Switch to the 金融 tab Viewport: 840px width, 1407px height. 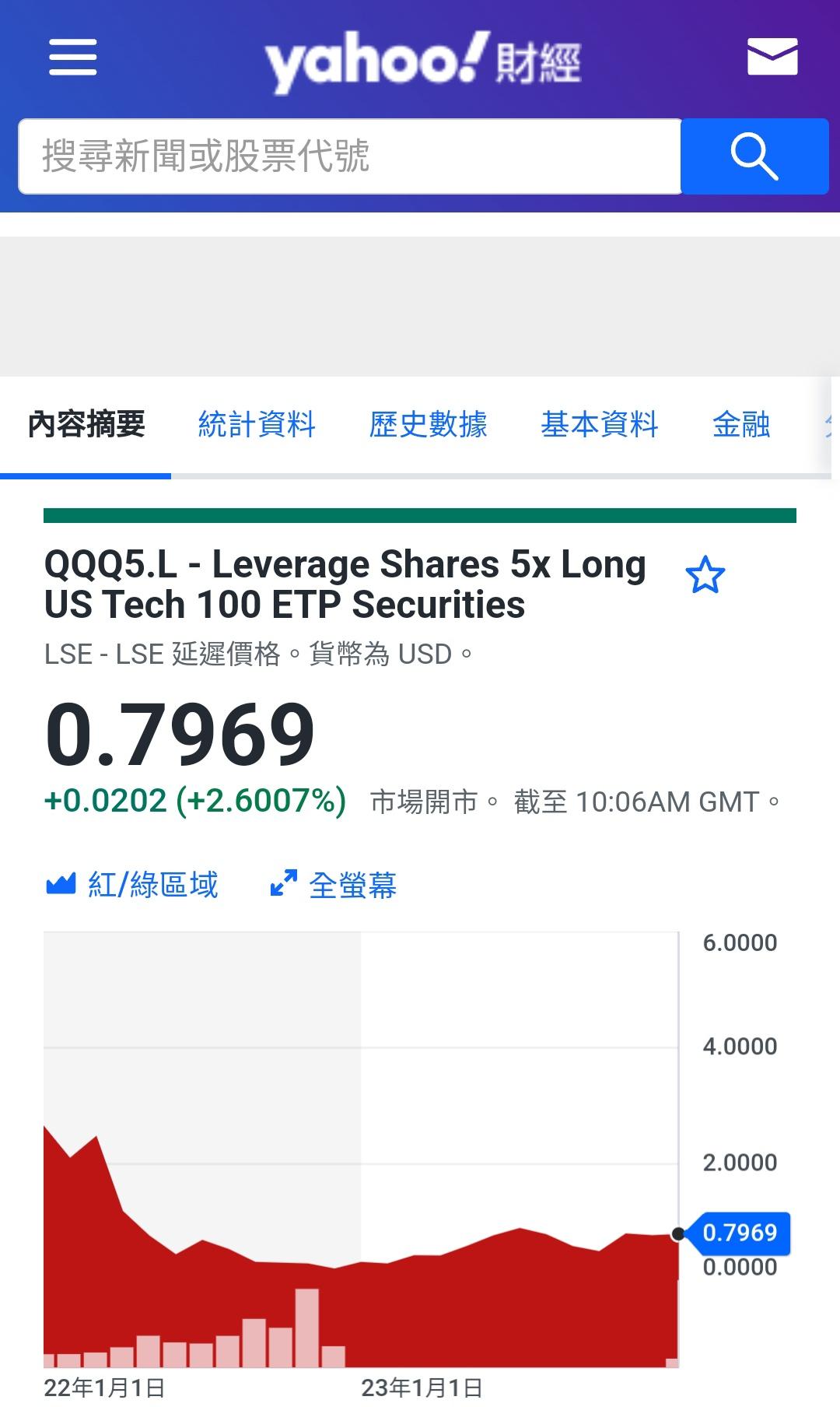click(x=741, y=425)
